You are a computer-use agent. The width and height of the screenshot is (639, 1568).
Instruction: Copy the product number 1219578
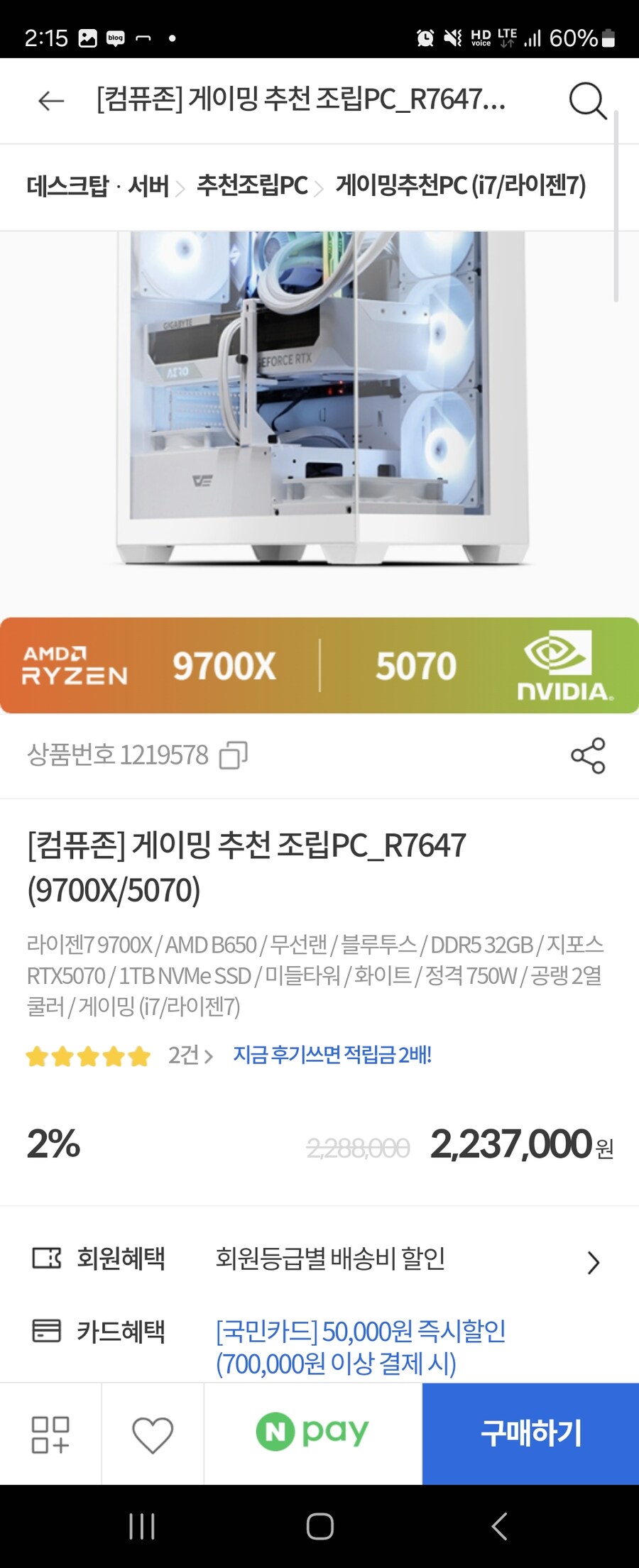coord(233,756)
